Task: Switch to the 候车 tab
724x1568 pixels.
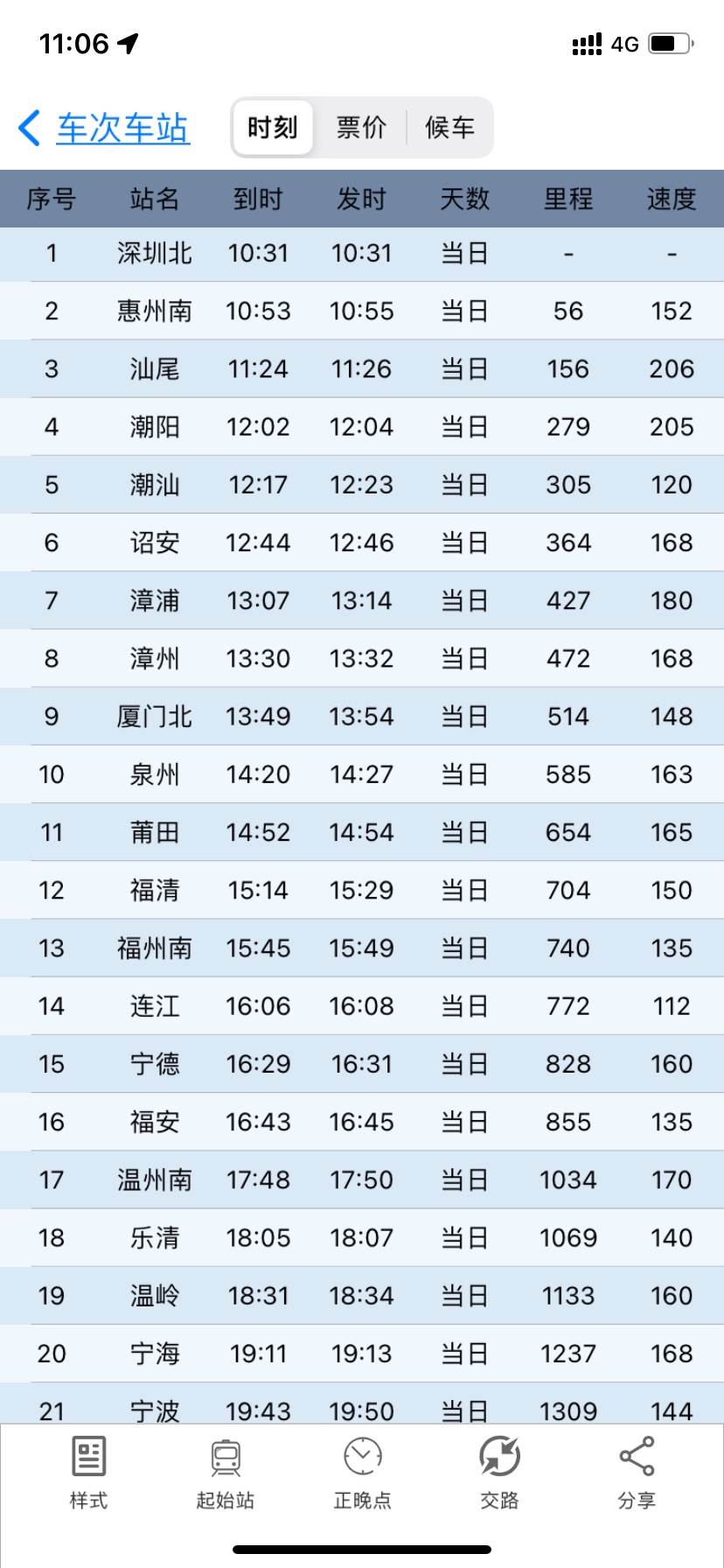Action: point(449,128)
